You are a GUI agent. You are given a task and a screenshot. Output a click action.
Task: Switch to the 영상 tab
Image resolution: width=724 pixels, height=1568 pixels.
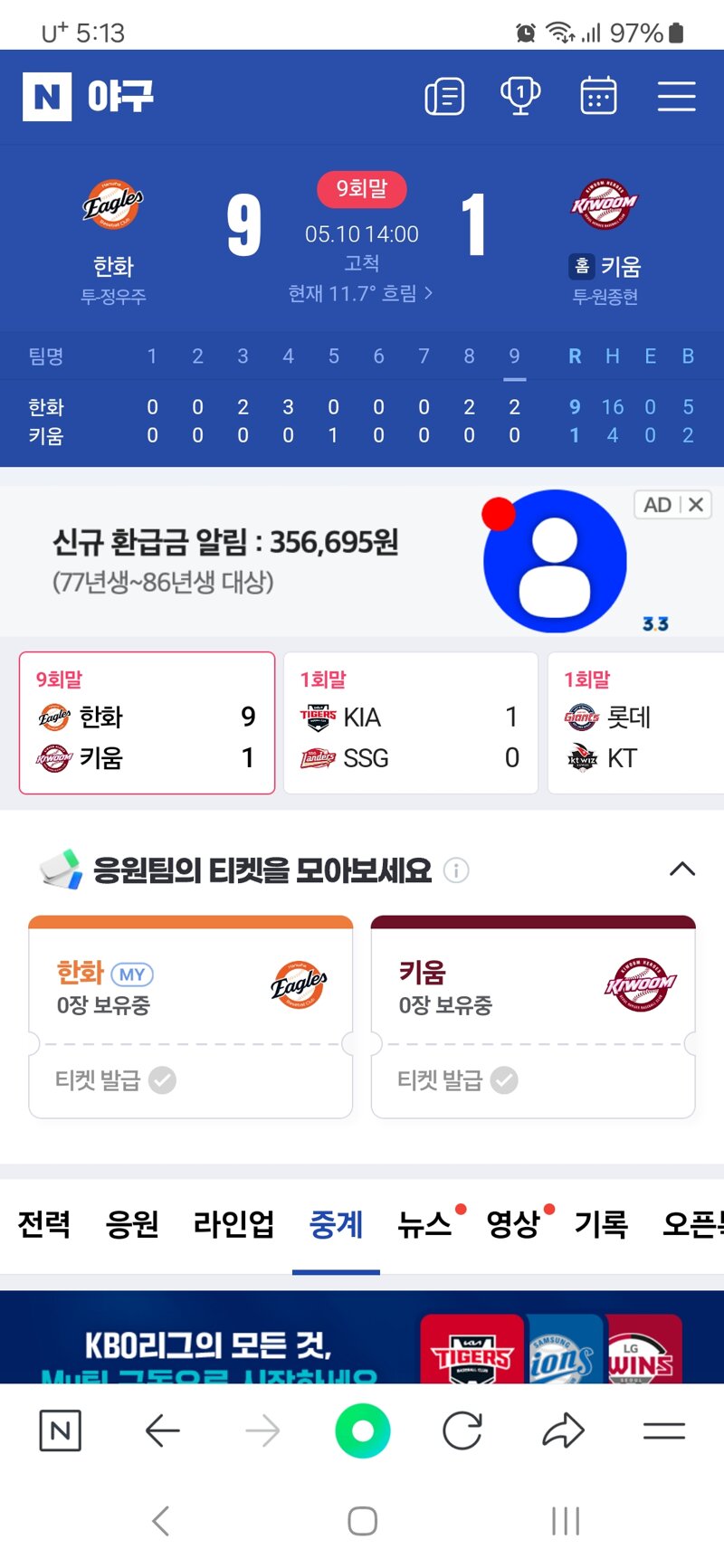pyautogui.click(x=513, y=1224)
